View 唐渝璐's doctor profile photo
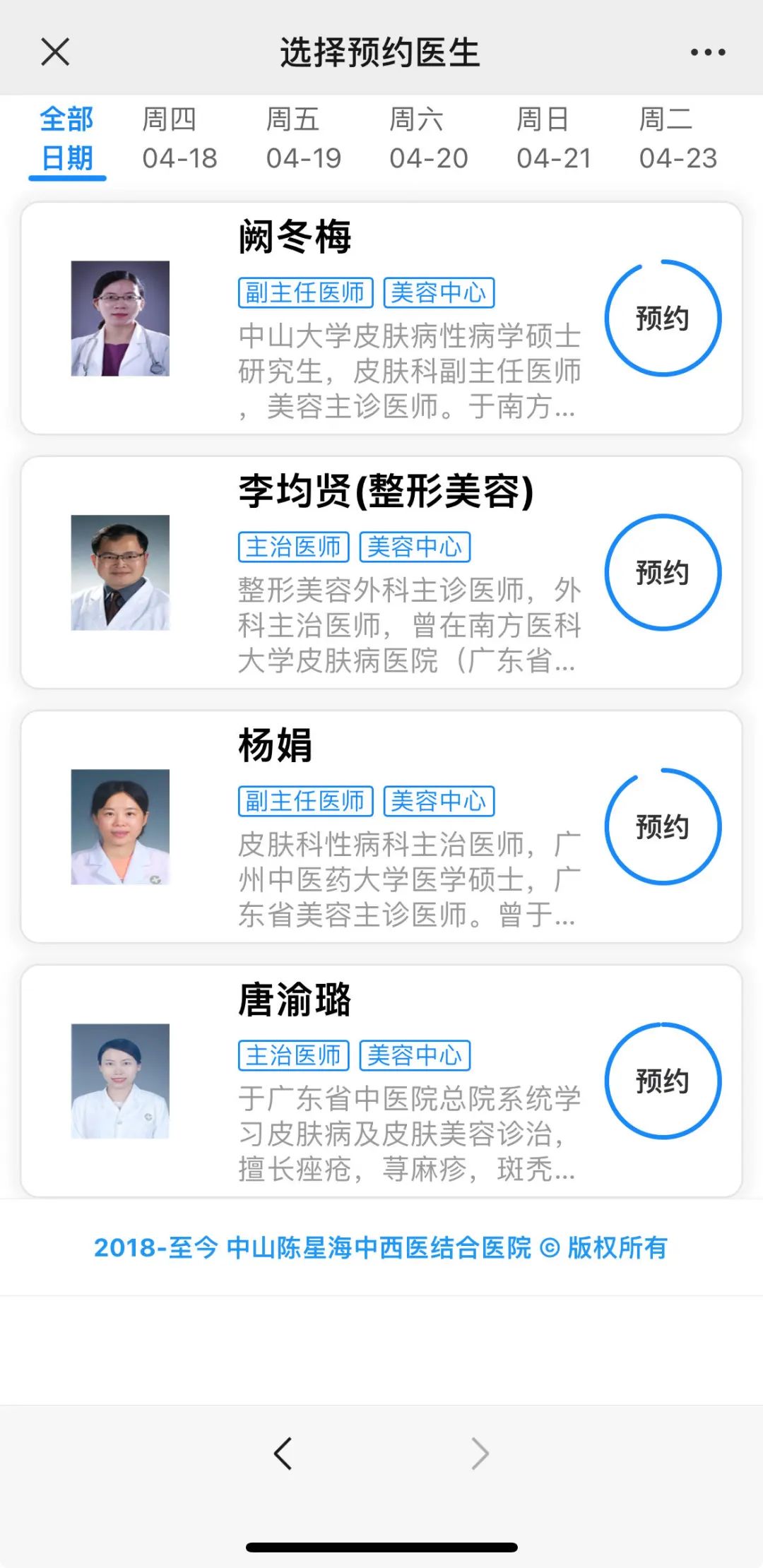 pyautogui.click(x=120, y=1081)
